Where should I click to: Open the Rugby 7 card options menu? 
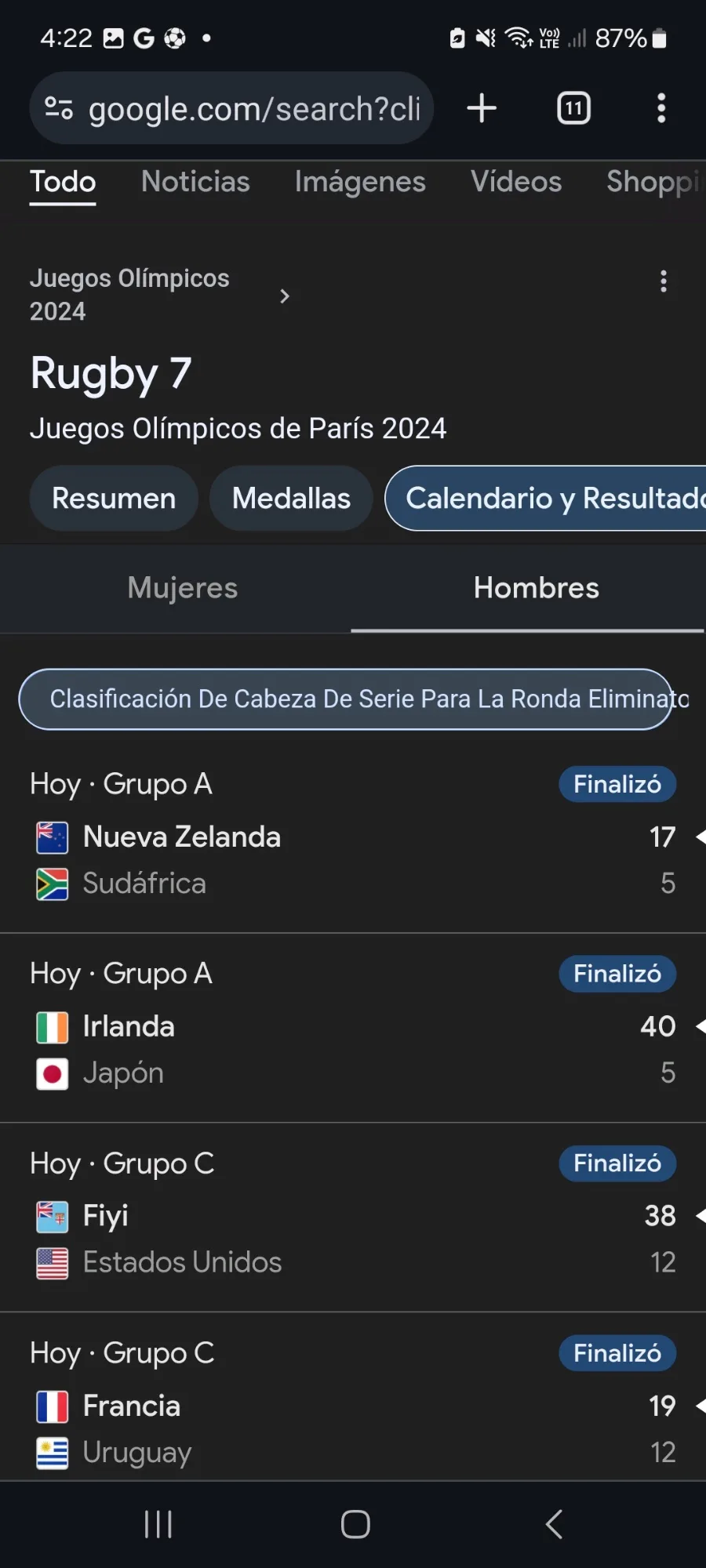coord(664,281)
